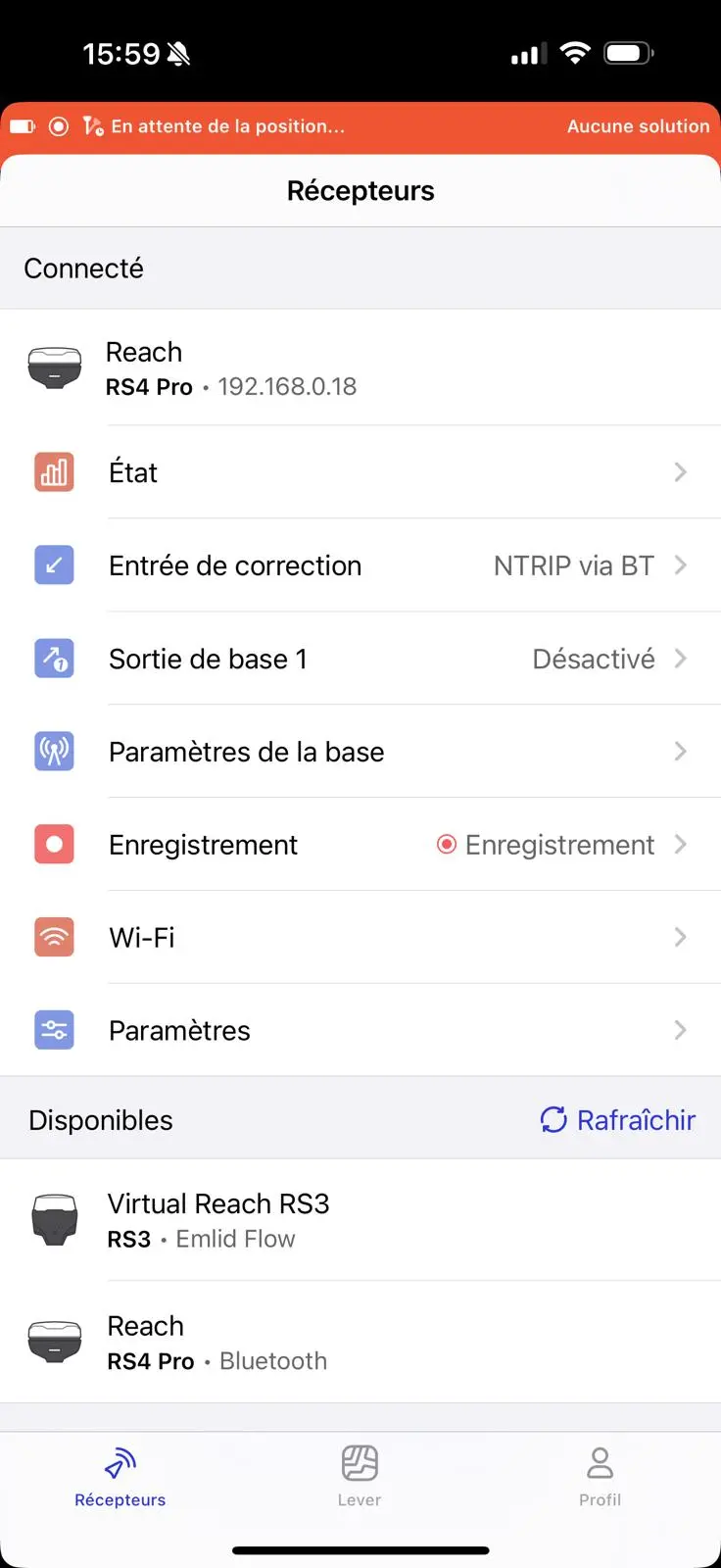Open the Wi-Fi settings icon
Screen dimensions: 721x1568
tap(54, 937)
